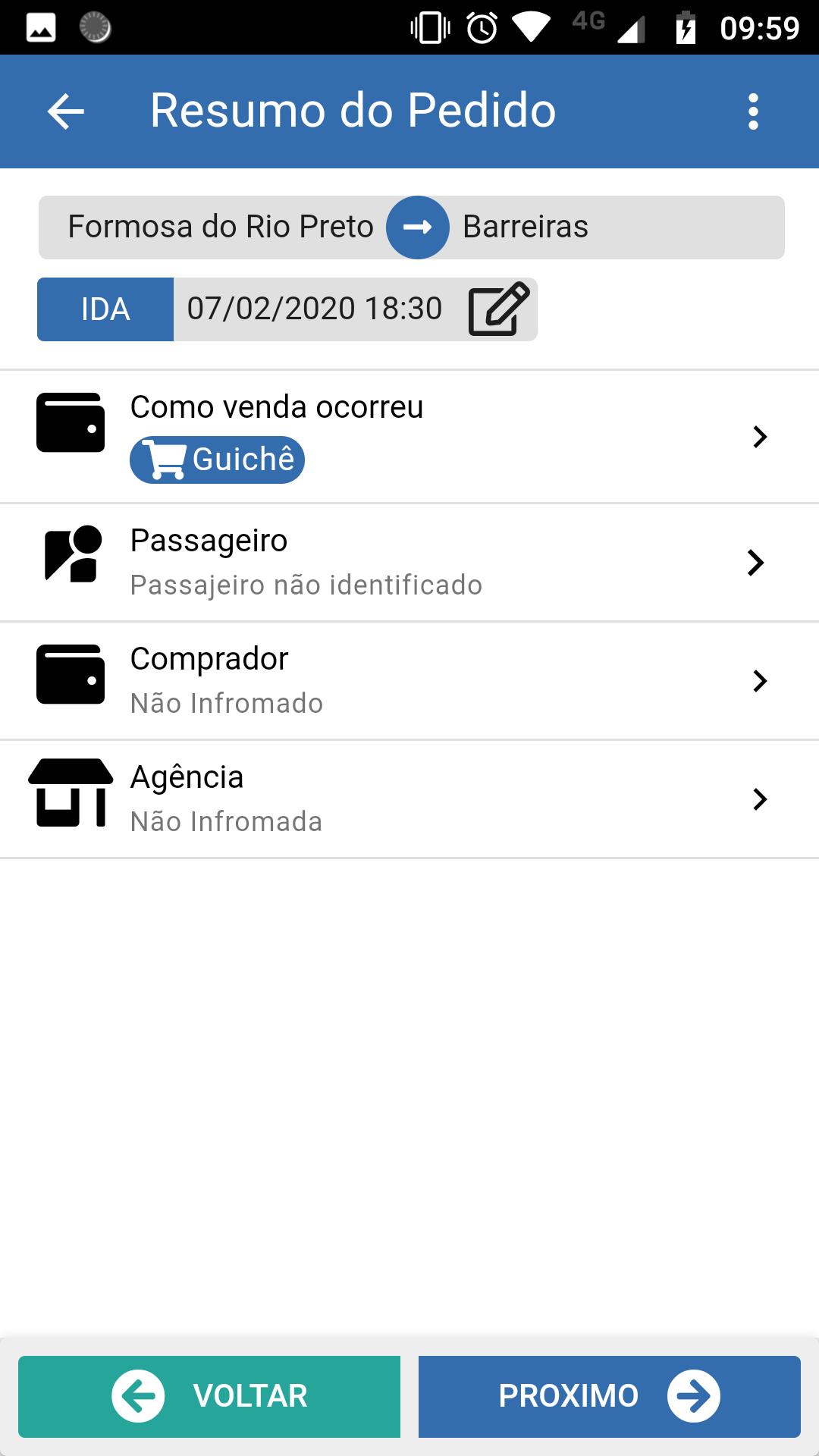Viewport: 819px width, 1456px height.
Task: Open the Passageiro row
Action: pos(409,563)
